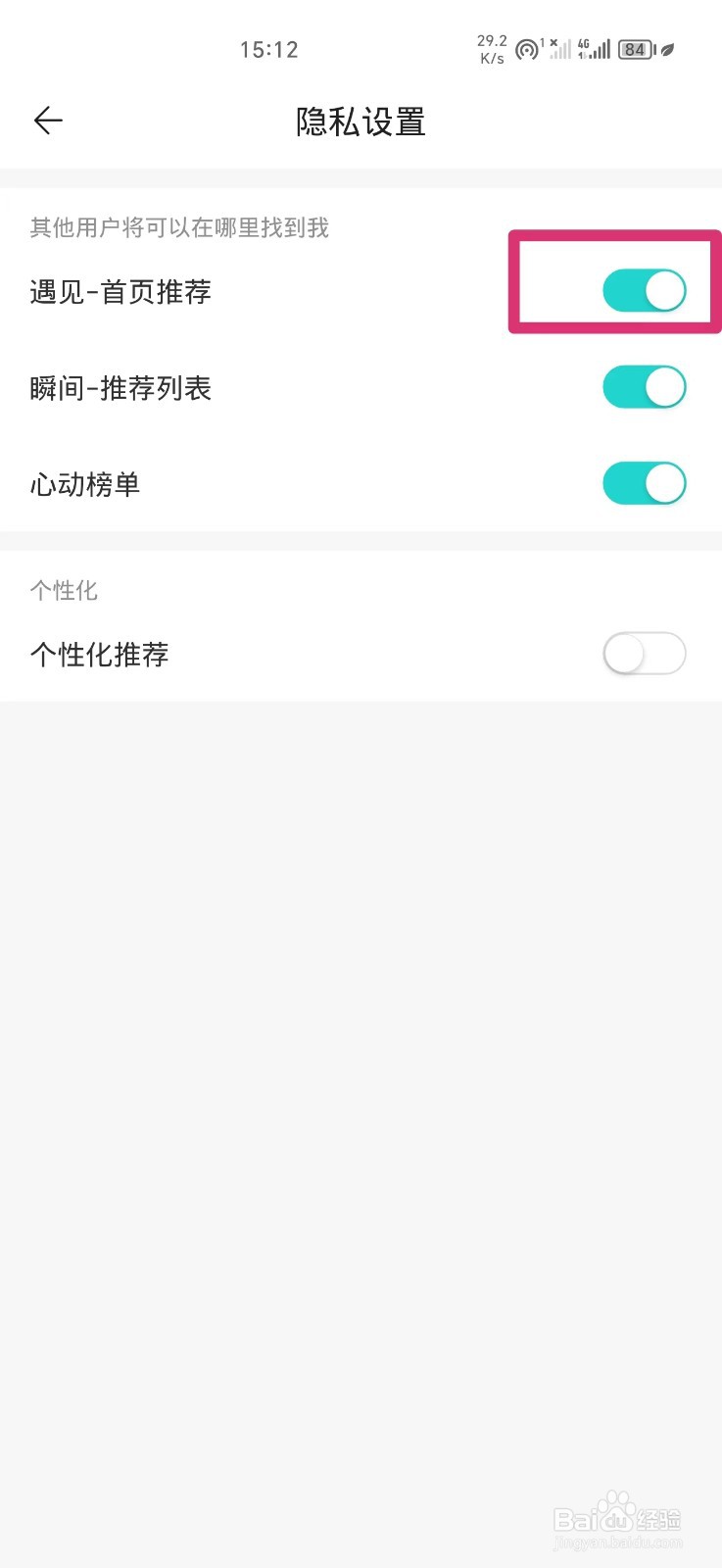Tap the clock showing 15:12

pyautogui.click(x=270, y=49)
